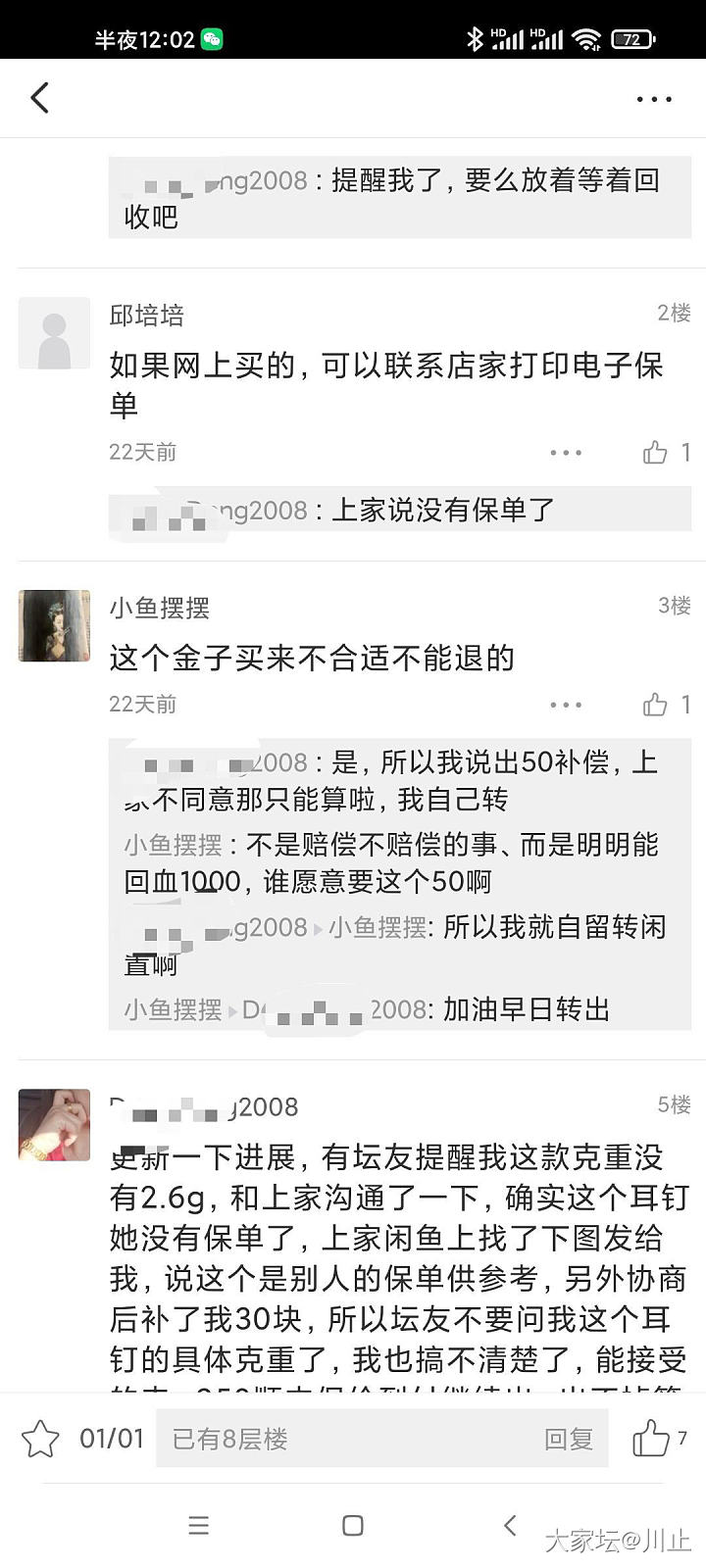Go back using the top-left arrow
The height and width of the screenshot is (1568, 706).
point(40,98)
